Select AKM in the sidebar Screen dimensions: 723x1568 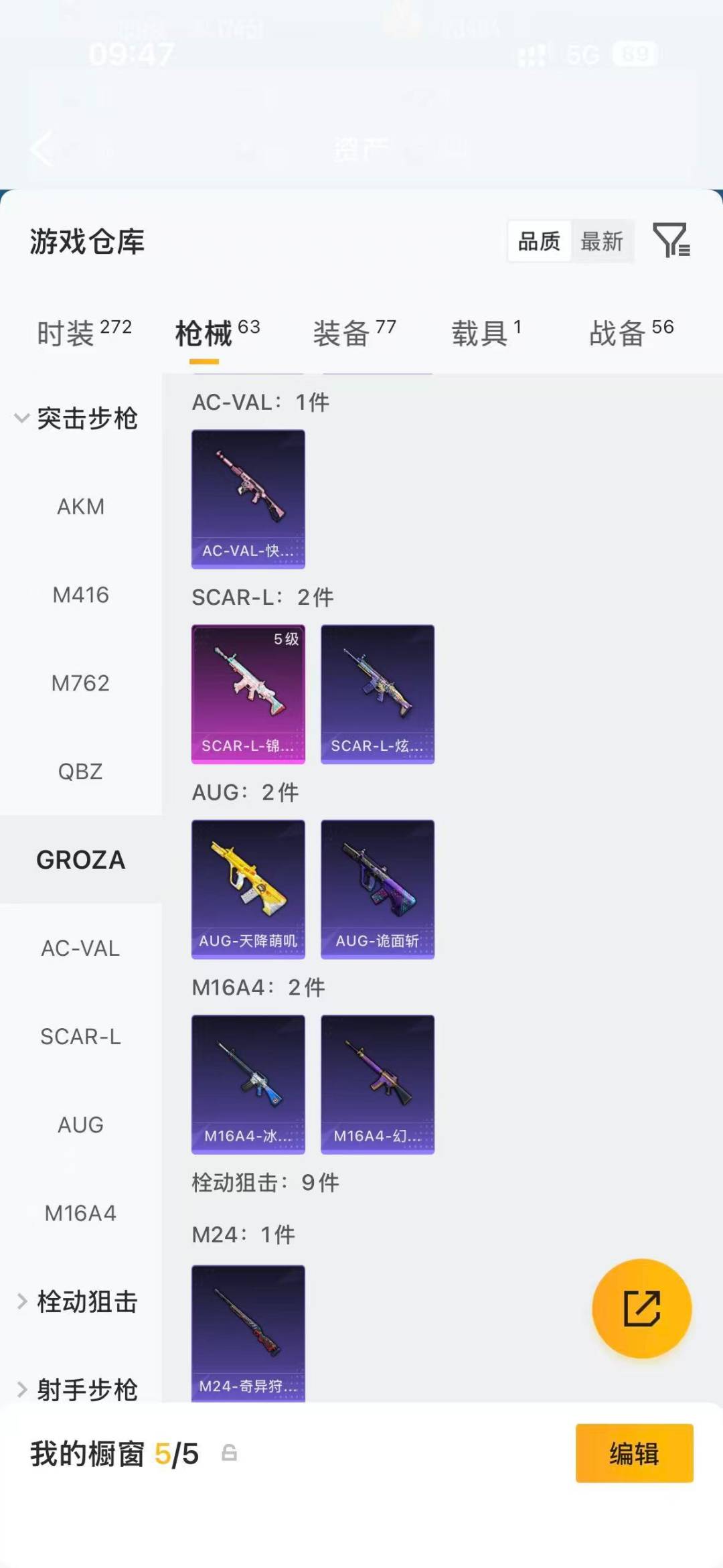pyautogui.click(x=80, y=507)
